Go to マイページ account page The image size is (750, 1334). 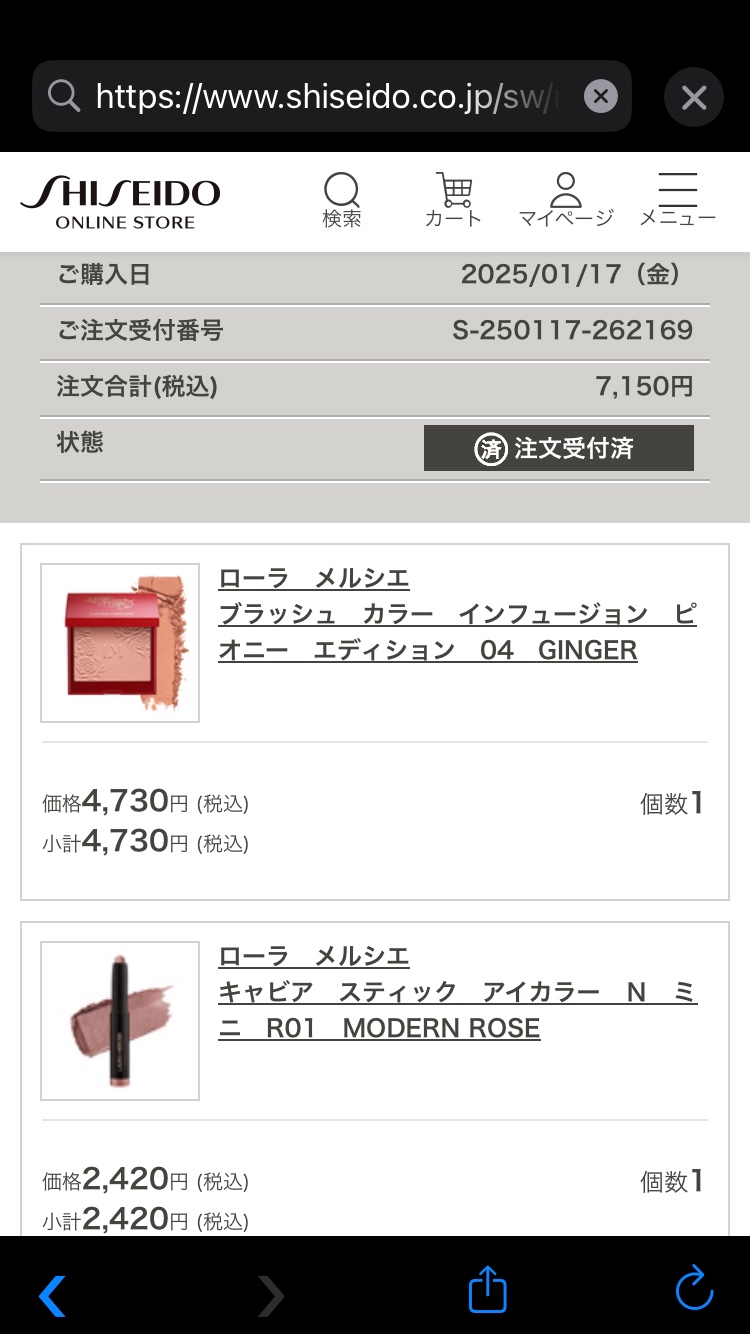point(565,201)
